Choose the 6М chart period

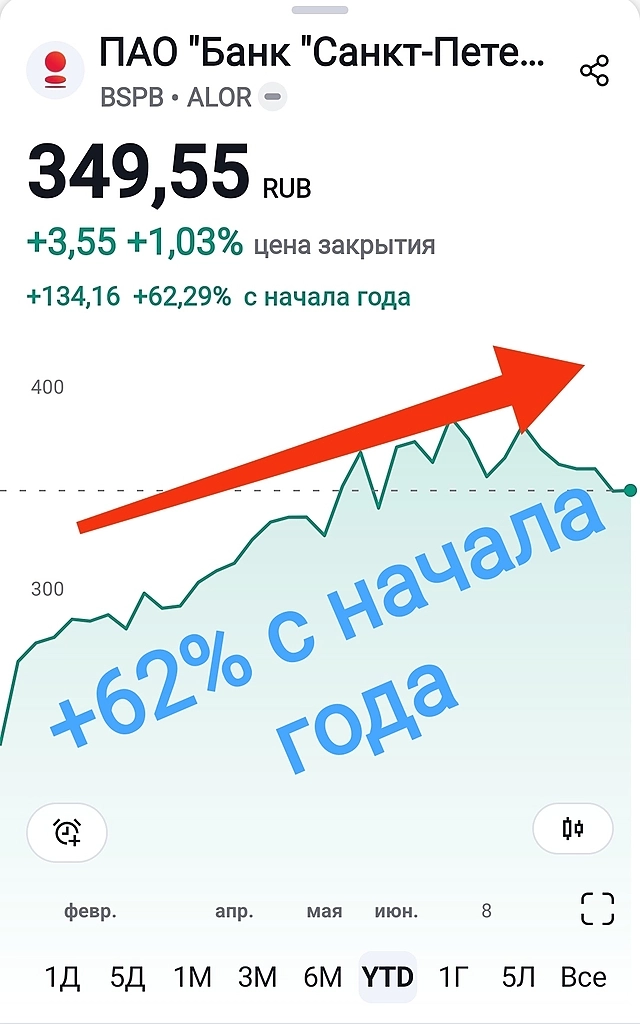322,977
